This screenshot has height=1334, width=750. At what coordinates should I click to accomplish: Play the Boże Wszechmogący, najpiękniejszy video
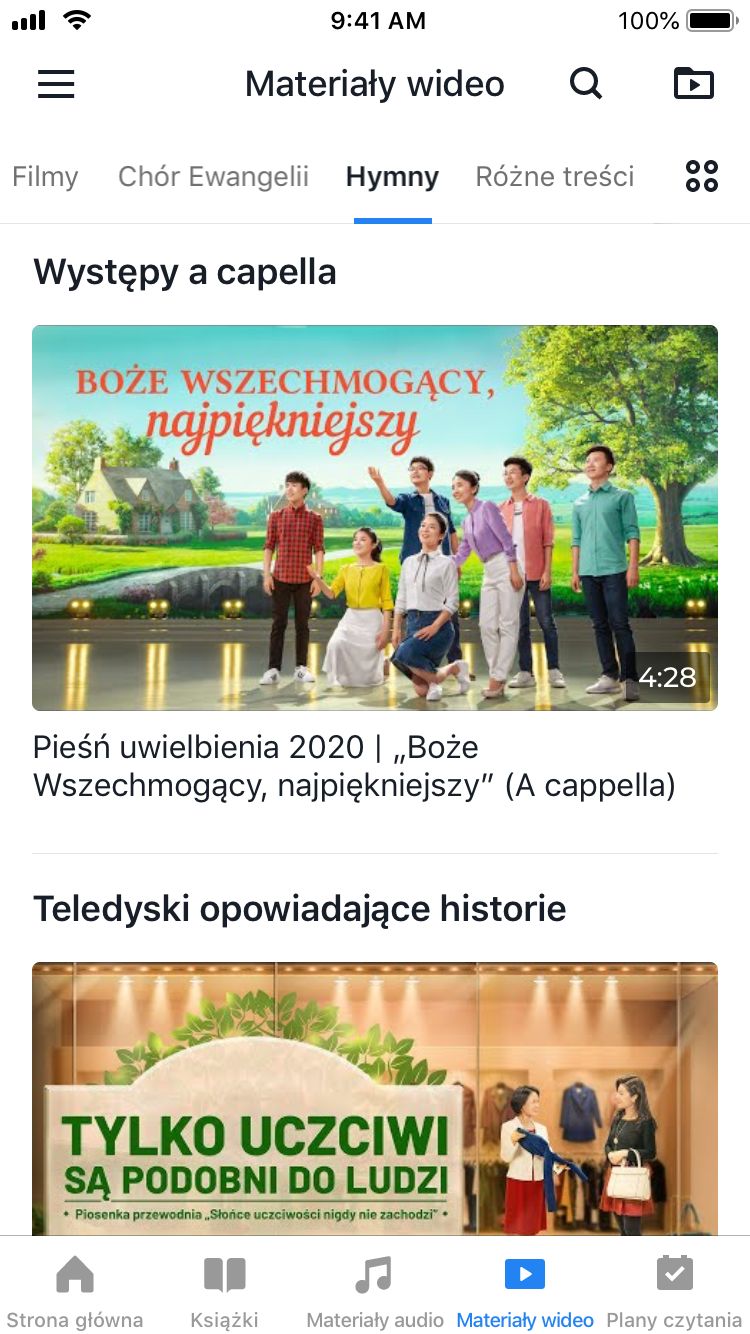pos(375,517)
